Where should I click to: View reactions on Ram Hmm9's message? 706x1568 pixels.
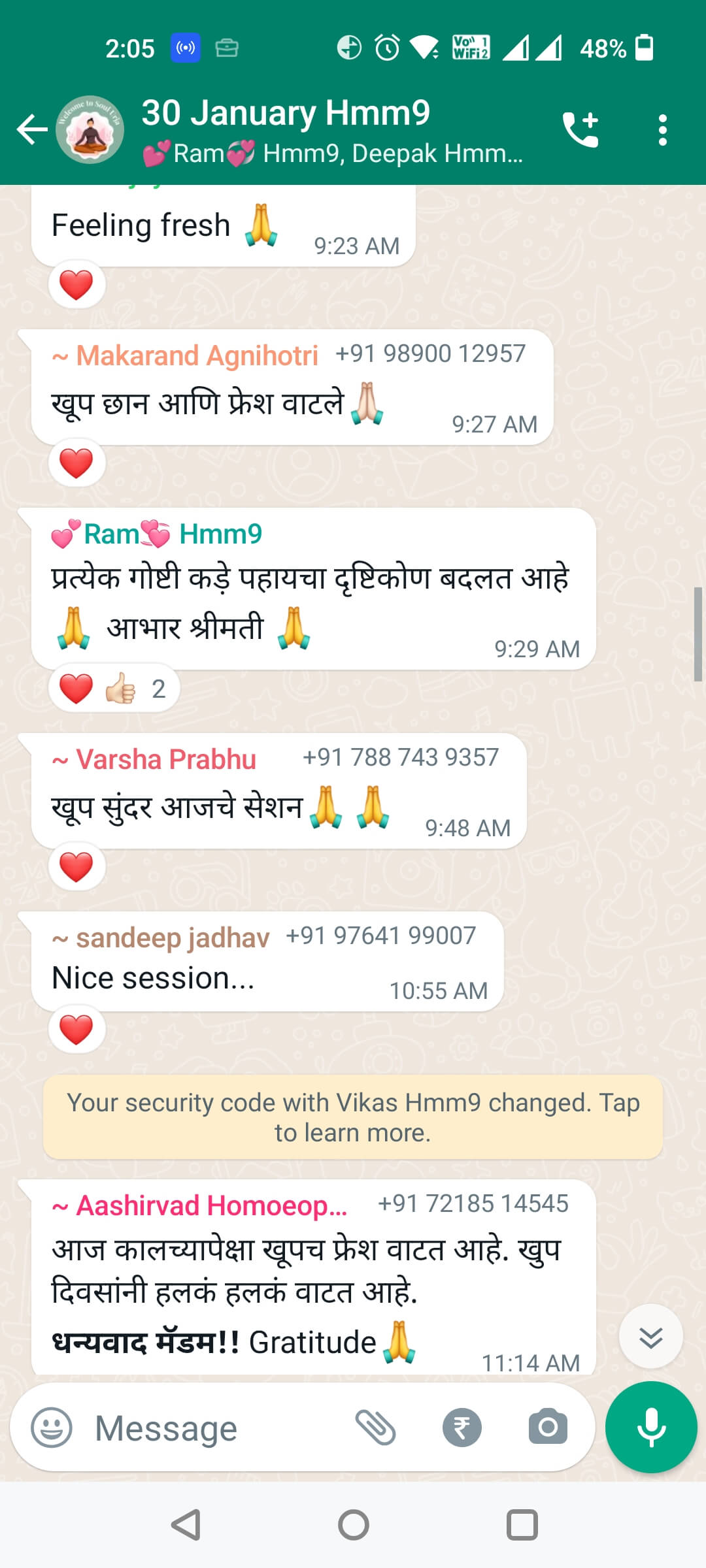click(x=114, y=689)
